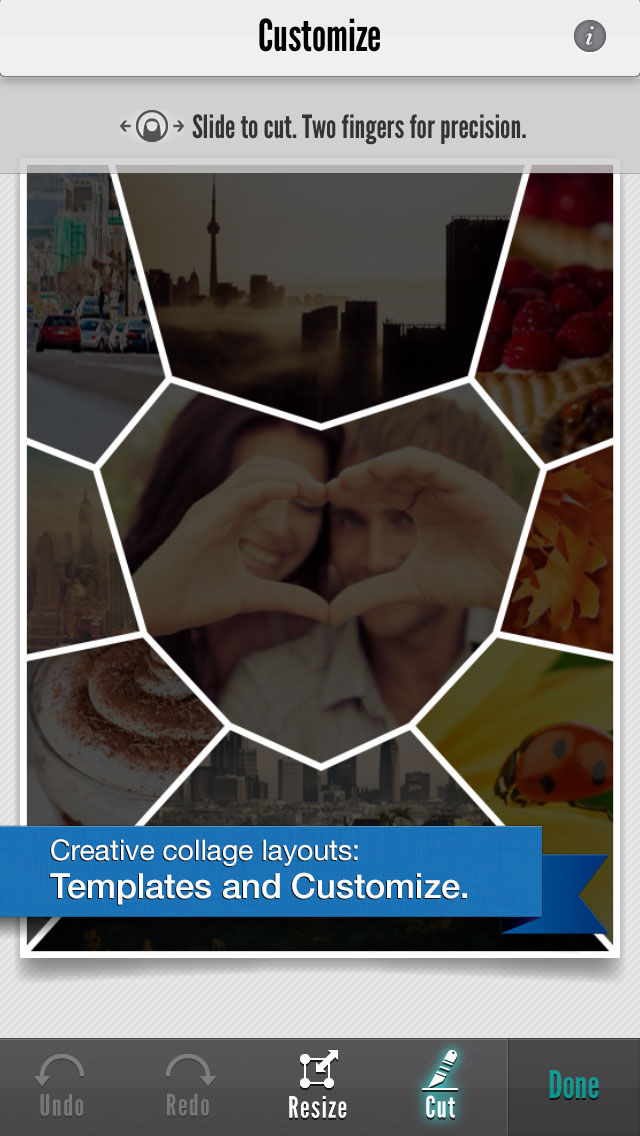
Task: Undo the last collage edit
Action: [x=60, y=1086]
